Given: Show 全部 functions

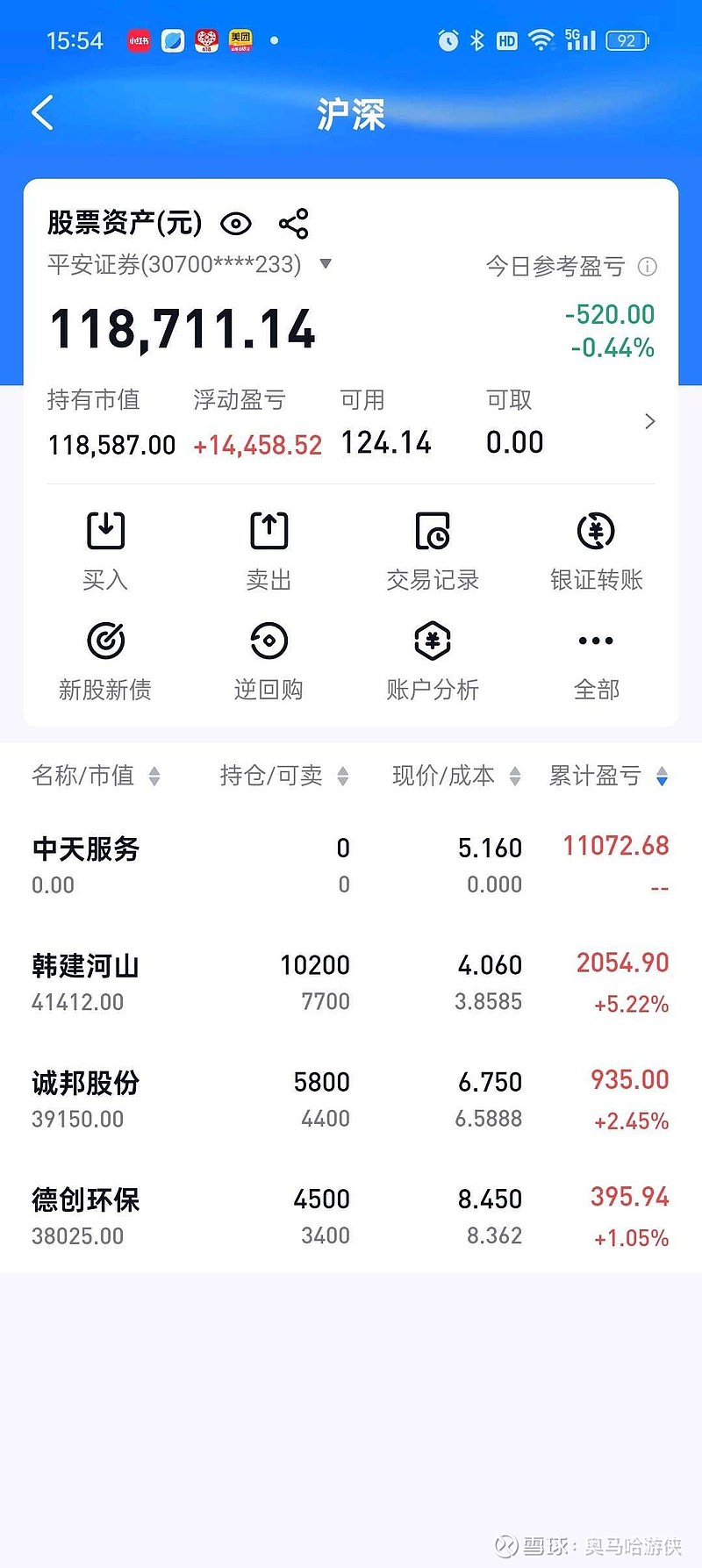Looking at the screenshot, I should point(597,661).
